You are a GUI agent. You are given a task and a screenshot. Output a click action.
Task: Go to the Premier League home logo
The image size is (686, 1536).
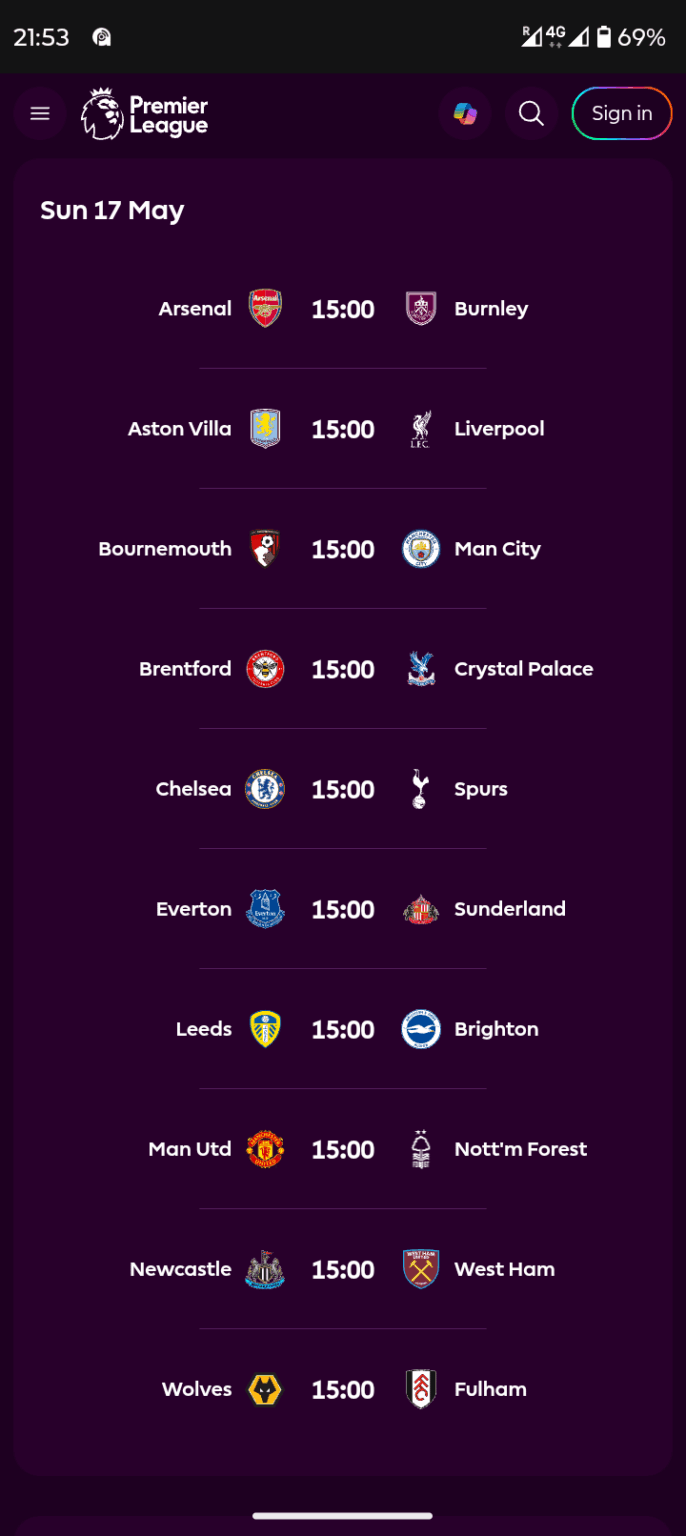click(146, 114)
